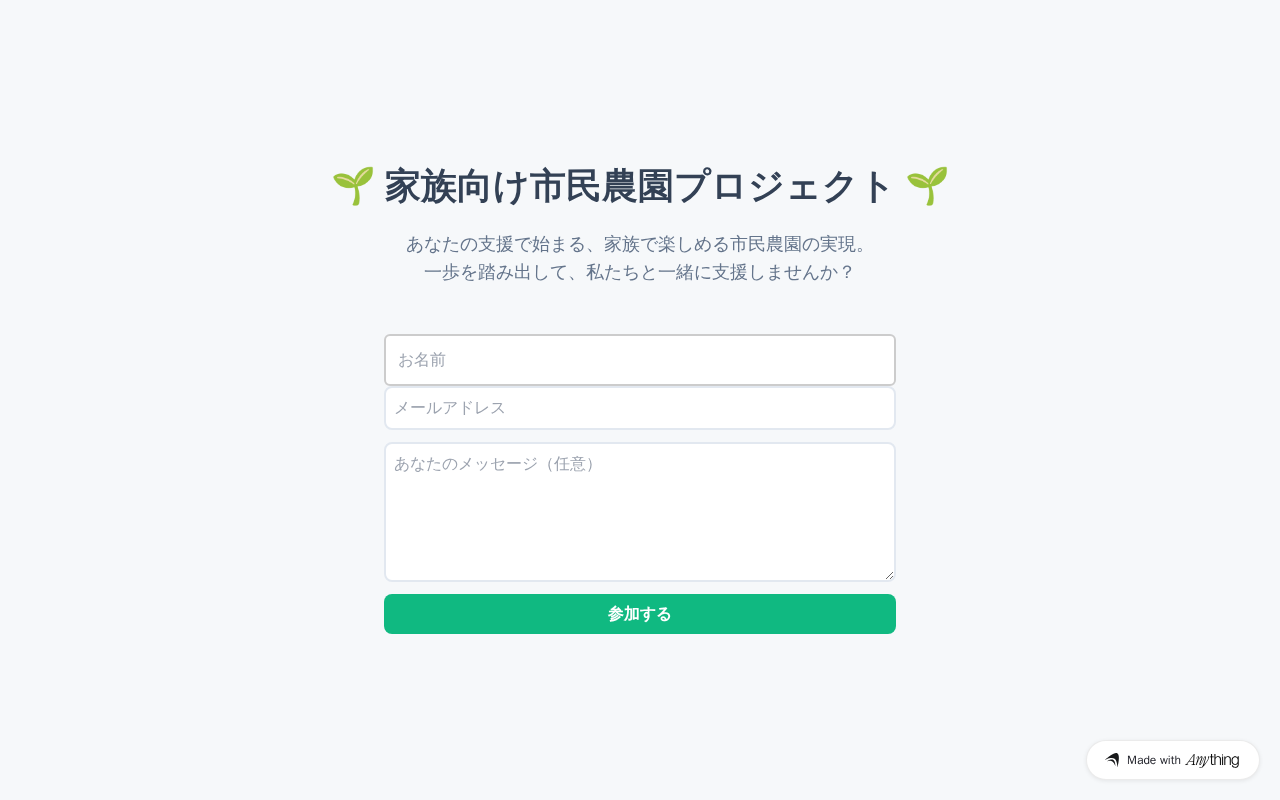The image size is (1280, 800).
Task: Submit with the 参加する button
Action: pos(640,614)
